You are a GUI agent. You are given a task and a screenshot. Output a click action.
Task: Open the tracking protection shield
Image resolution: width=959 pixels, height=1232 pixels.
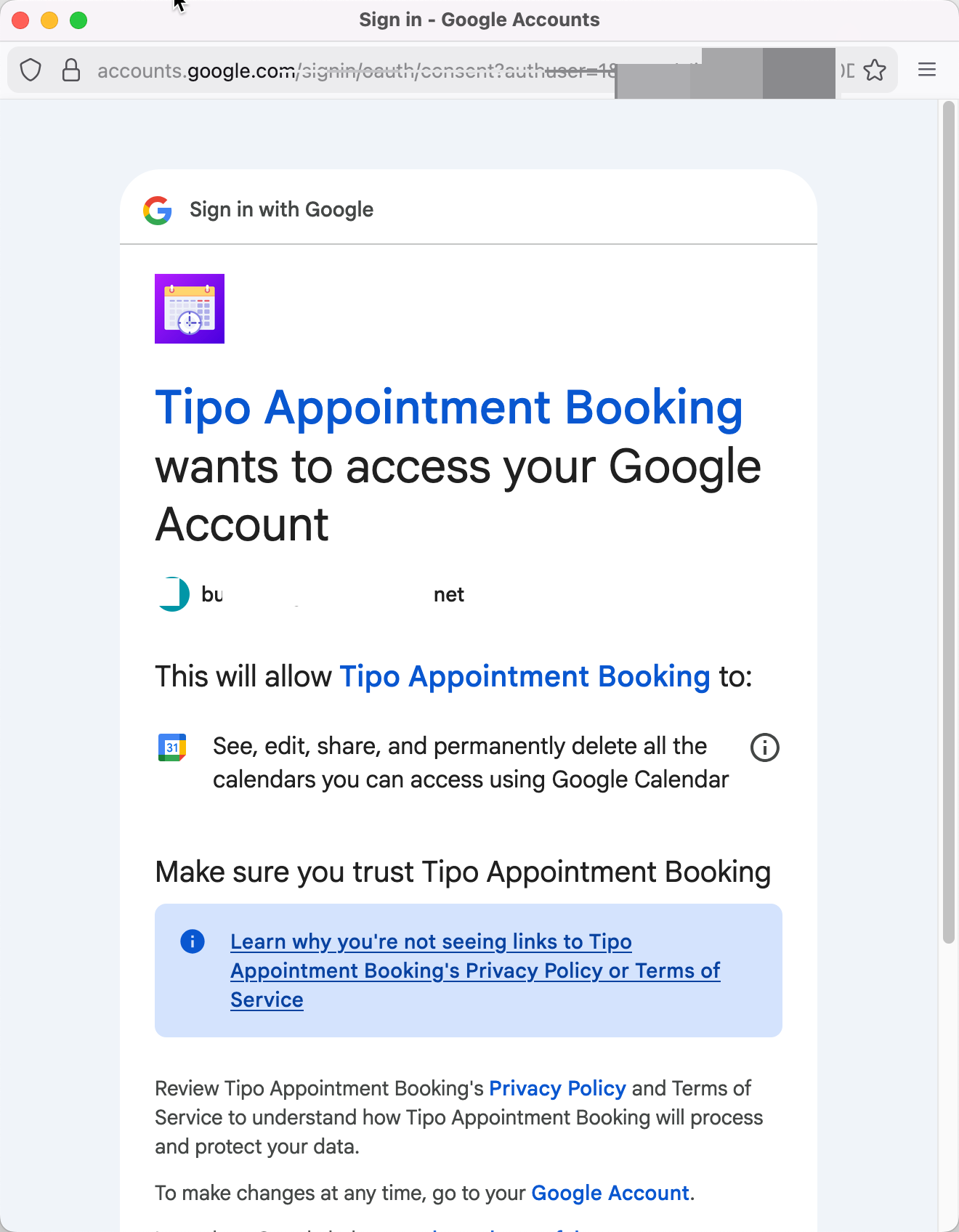pos(31,70)
